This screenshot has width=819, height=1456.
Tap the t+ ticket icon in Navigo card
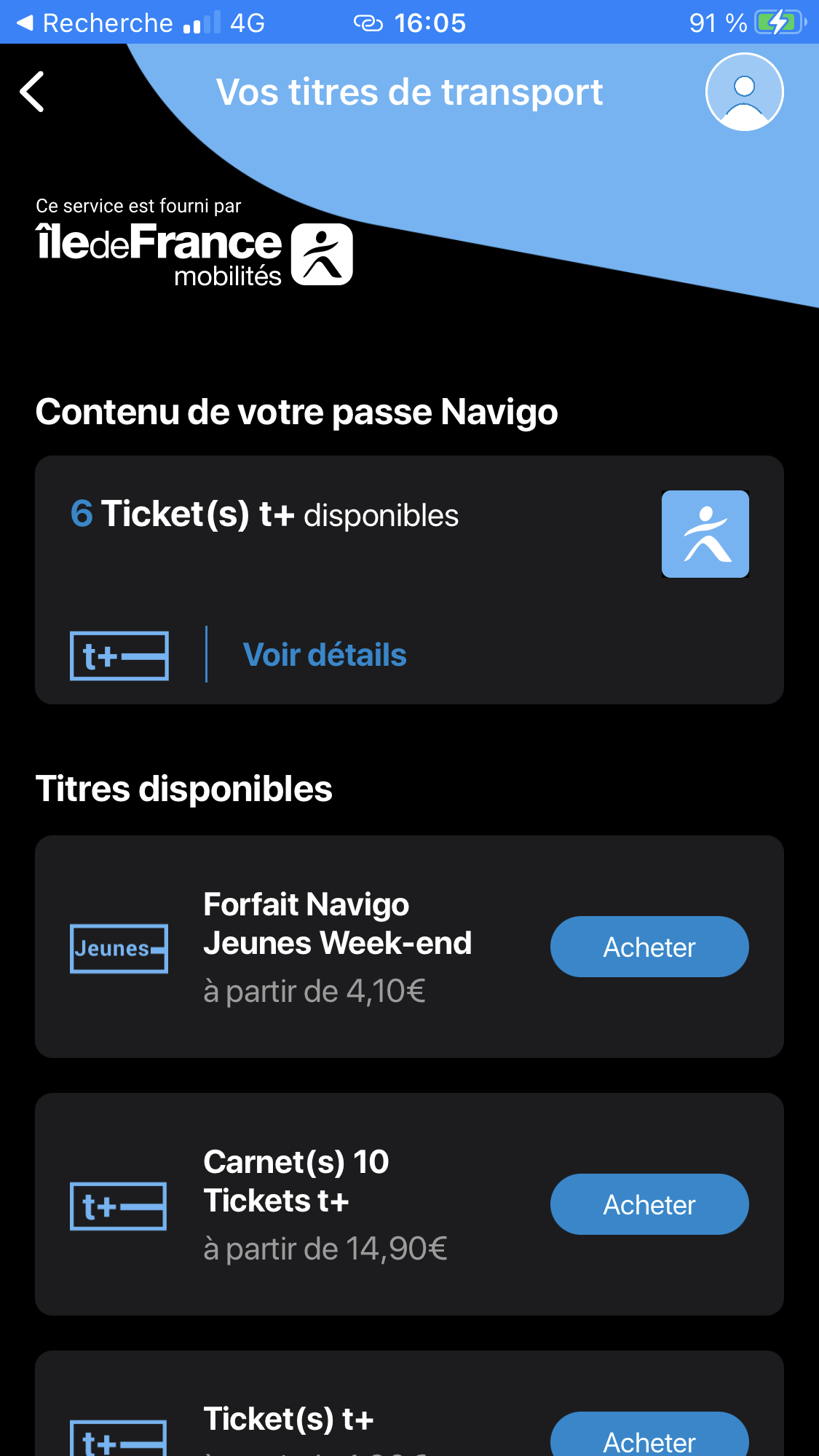click(118, 654)
